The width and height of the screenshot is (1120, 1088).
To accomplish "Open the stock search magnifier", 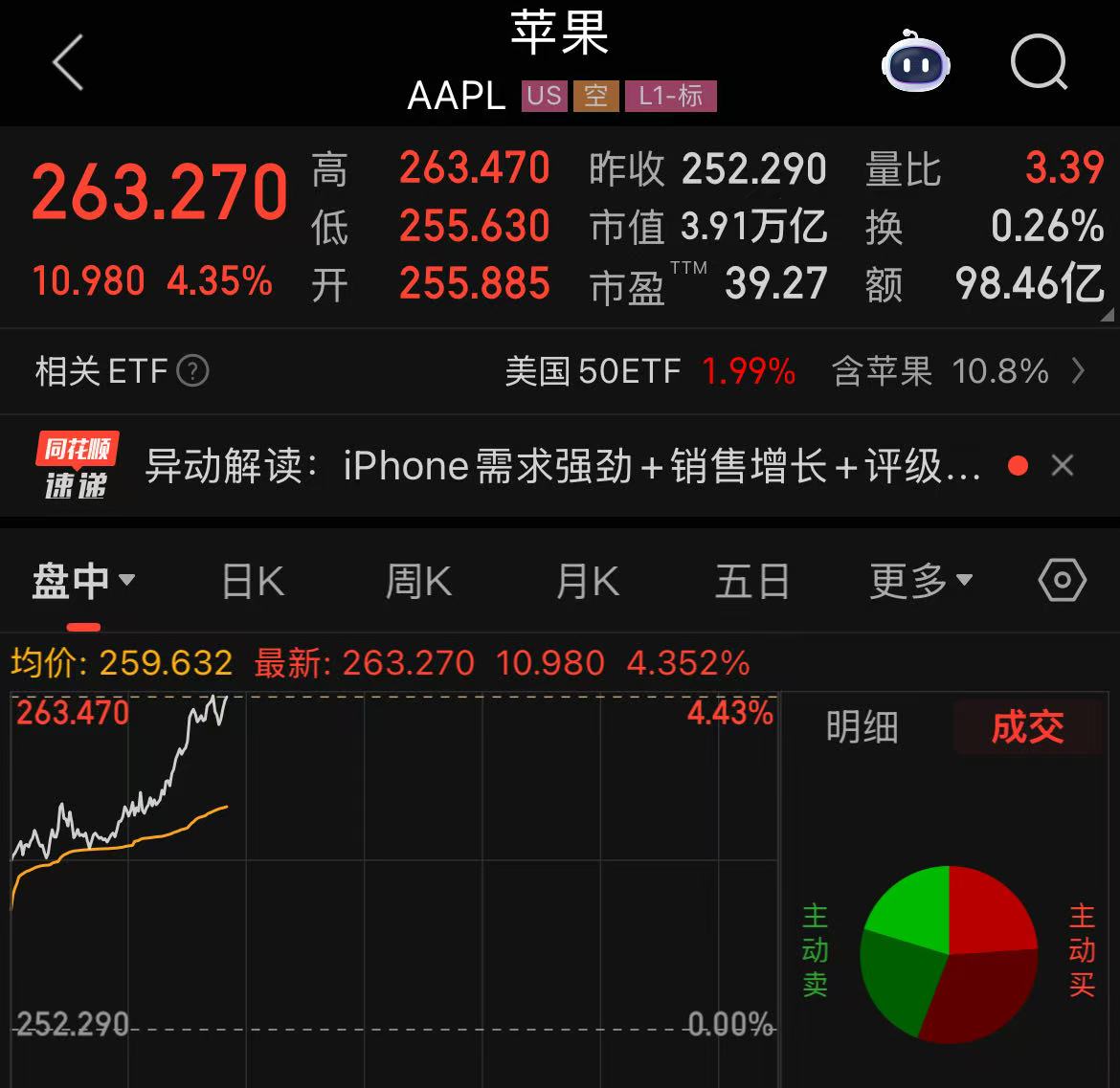I will [1039, 63].
